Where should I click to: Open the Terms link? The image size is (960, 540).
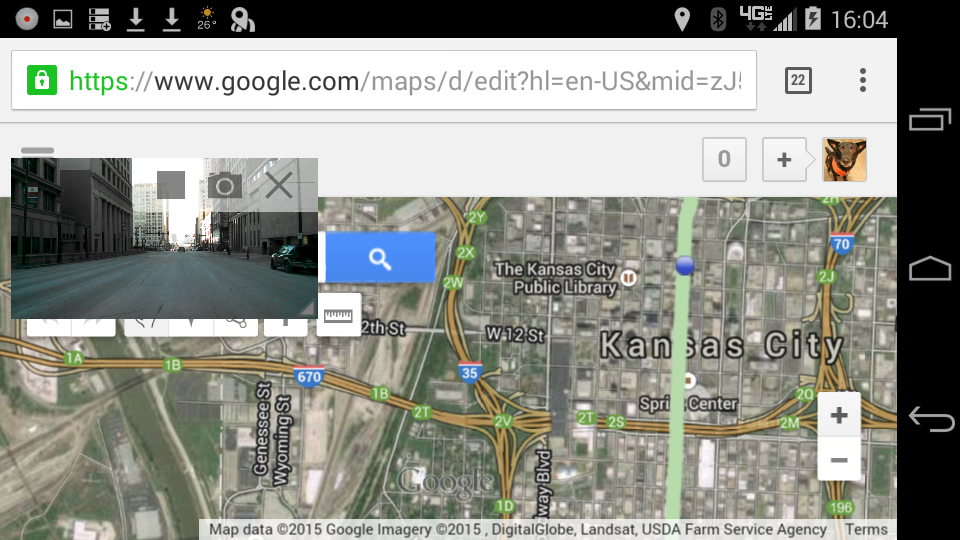point(866,530)
